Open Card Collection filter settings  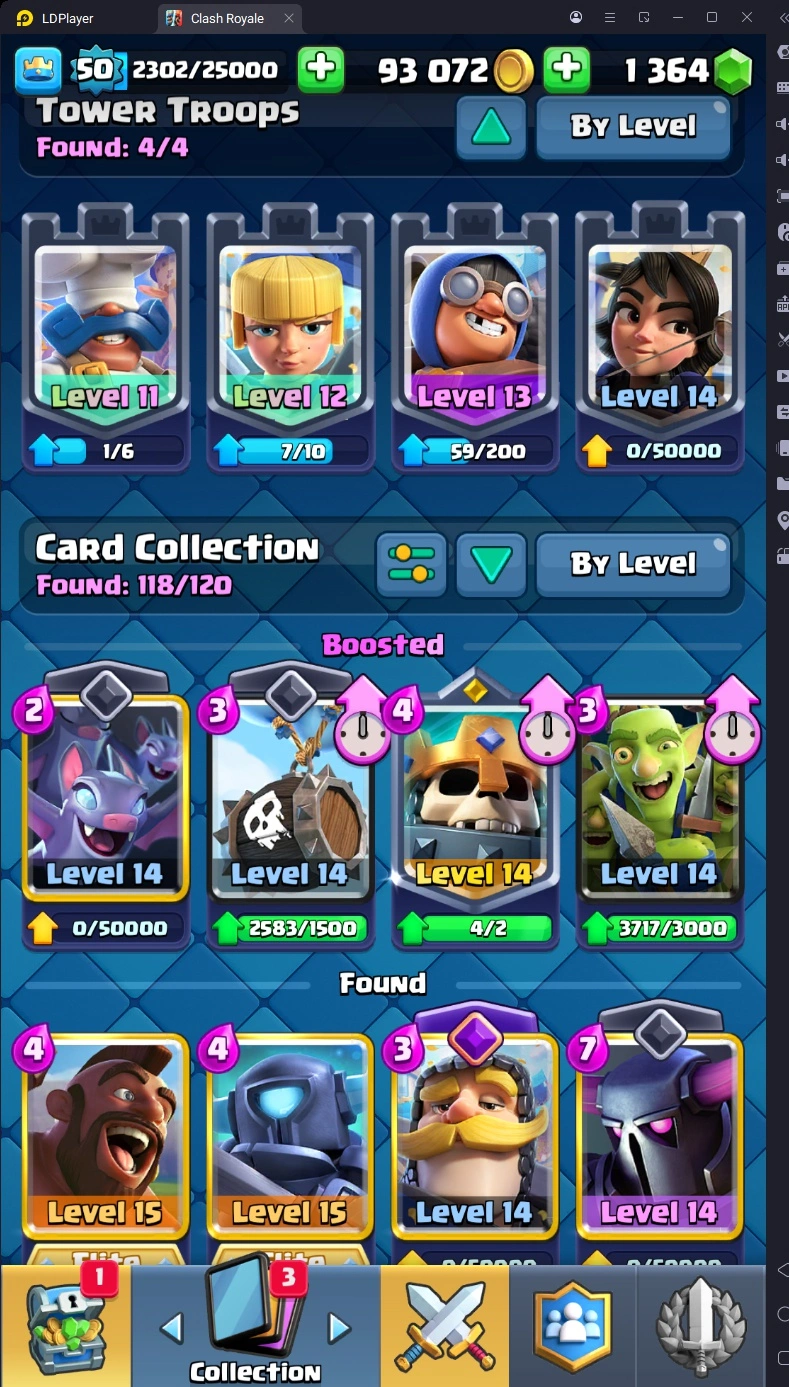tap(411, 565)
